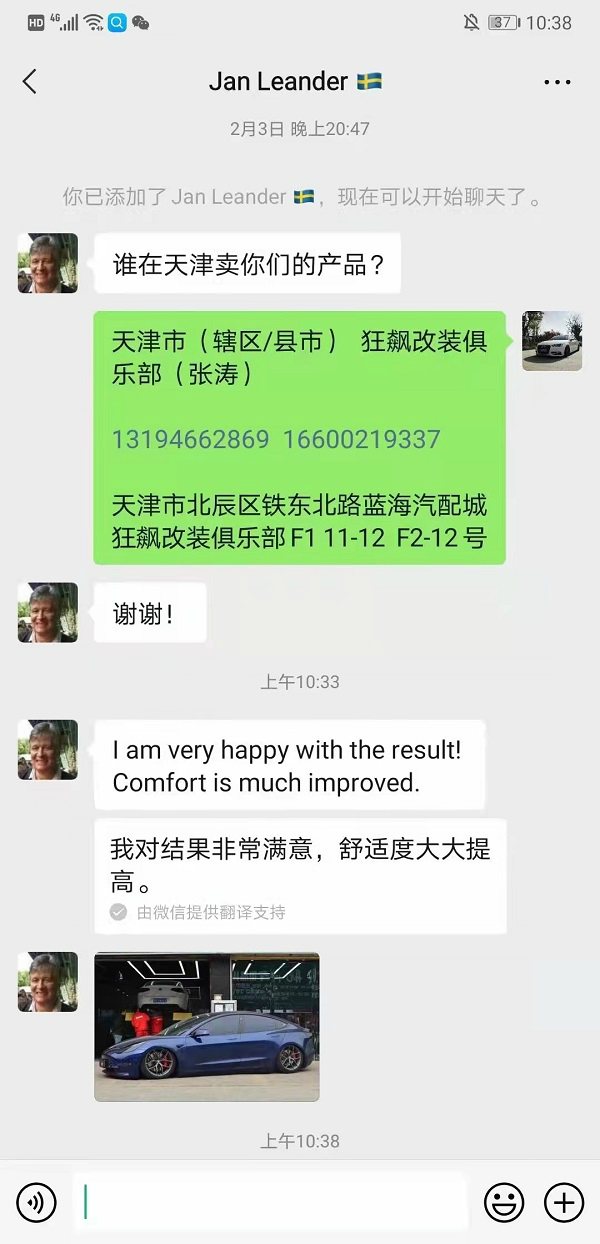Tap phone number 13194662869
This screenshot has height=1244, width=600.
tap(190, 439)
